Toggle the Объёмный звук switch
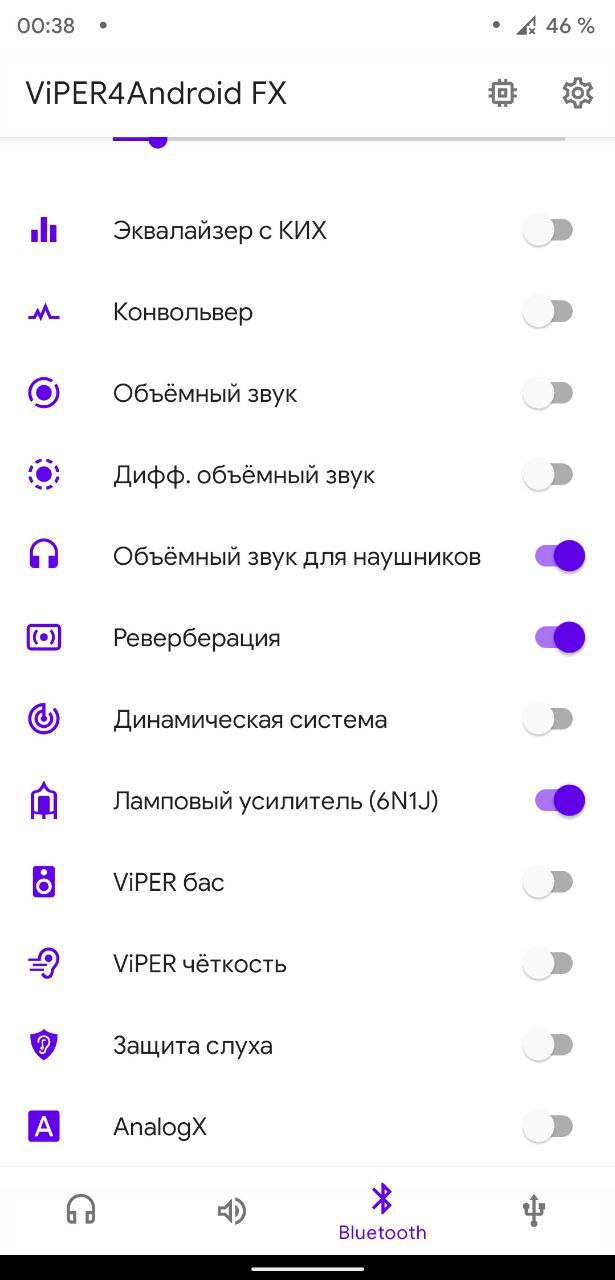The width and height of the screenshot is (615, 1280). [x=548, y=394]
